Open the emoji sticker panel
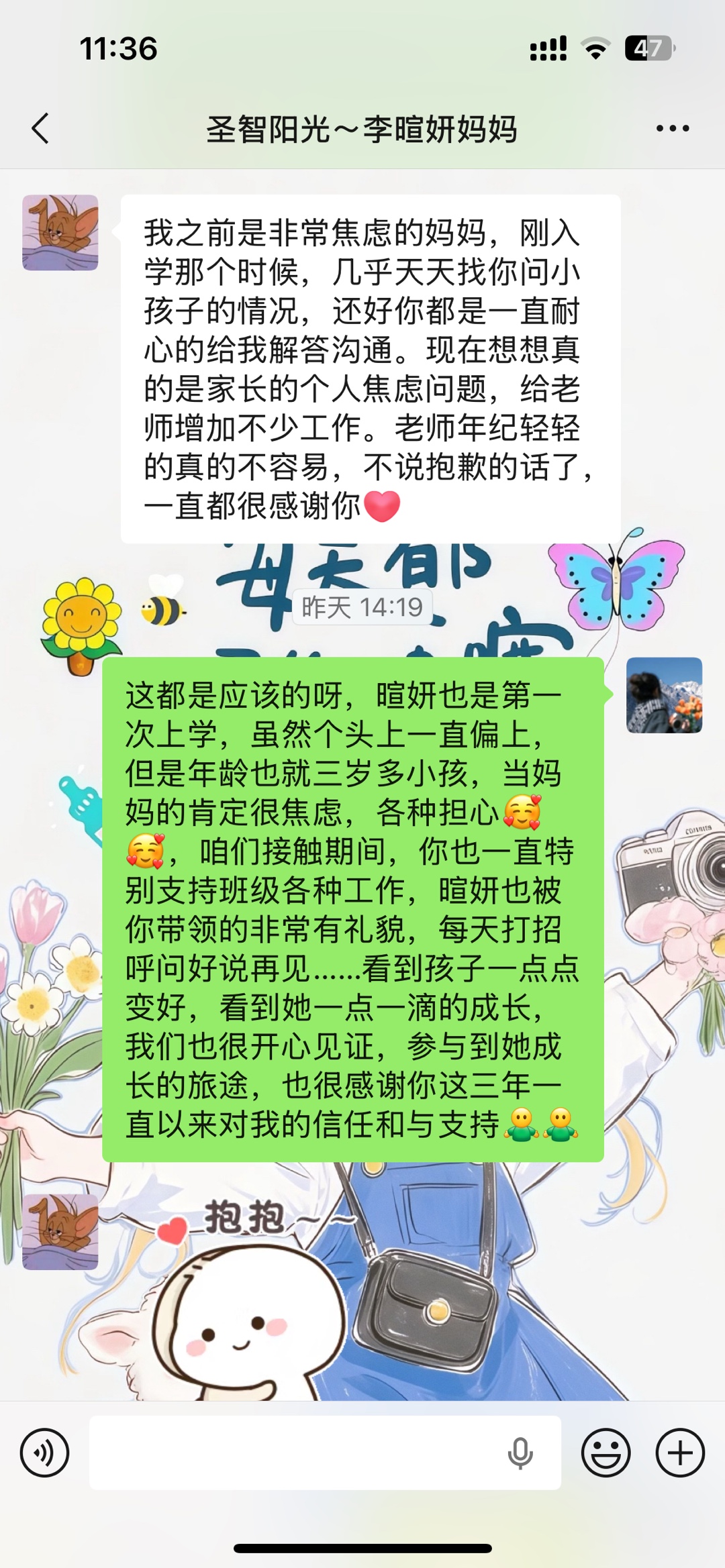This screenshot has height=1568, width=725. [606, 1453]
